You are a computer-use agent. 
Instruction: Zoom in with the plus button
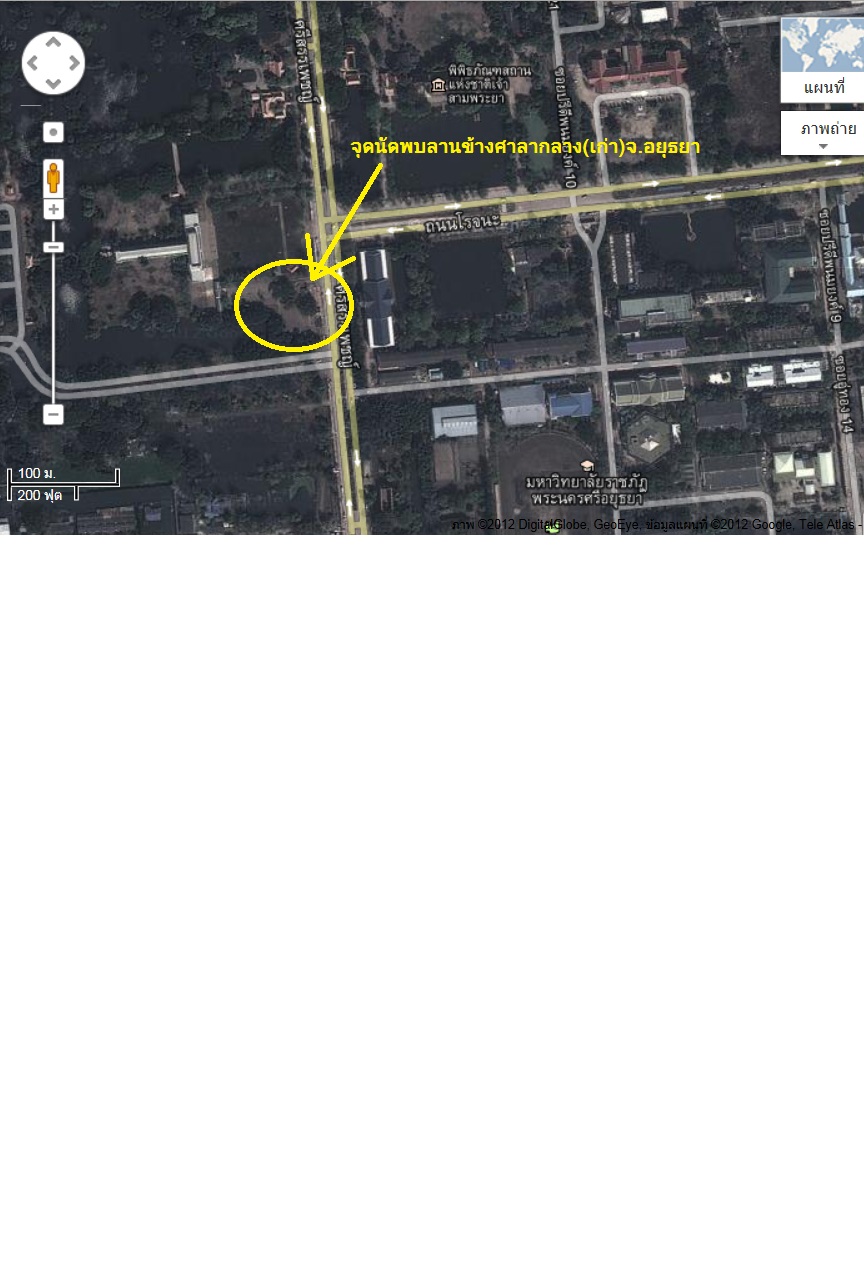(53, 209)
